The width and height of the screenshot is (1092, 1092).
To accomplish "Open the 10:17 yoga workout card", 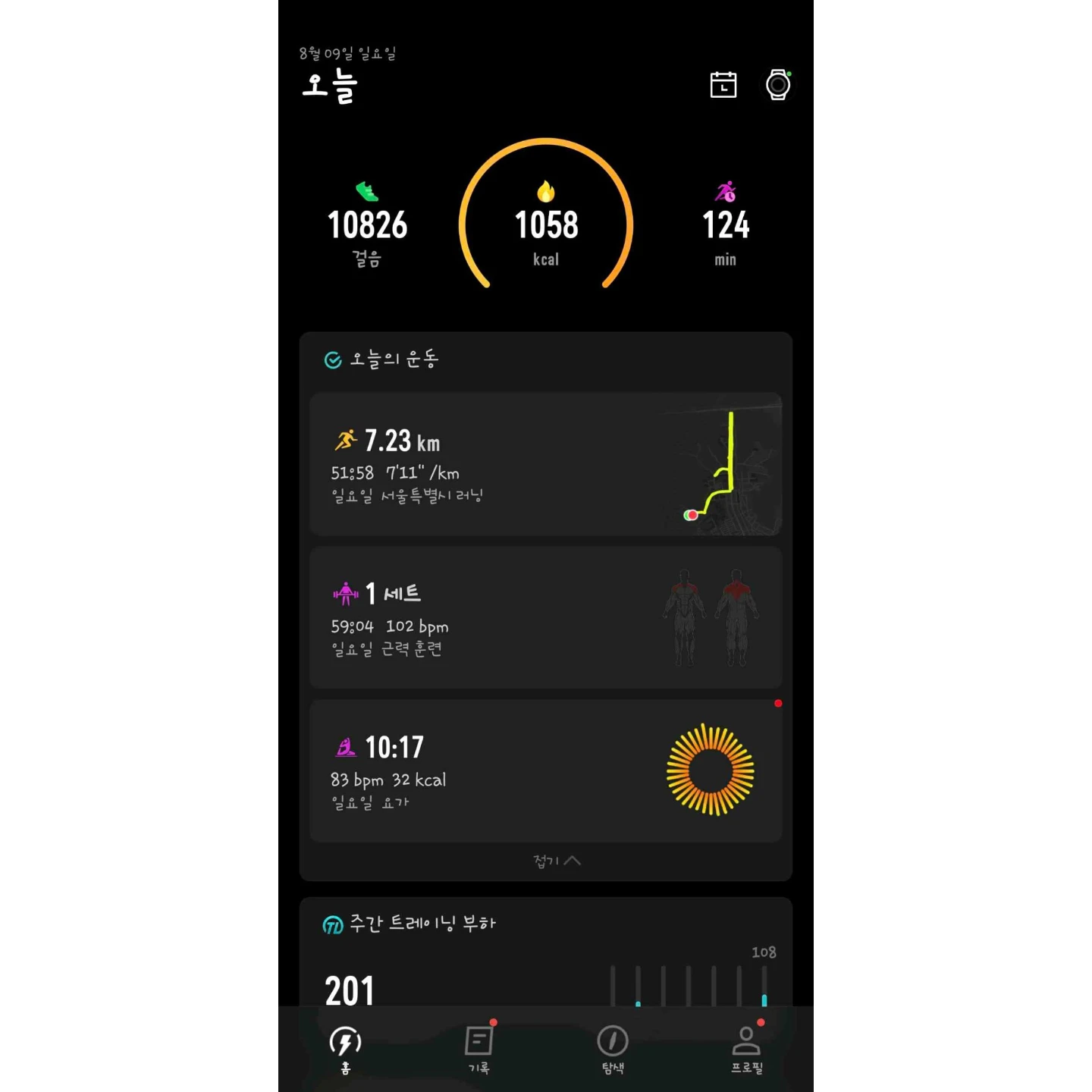I will coord(546,770).
